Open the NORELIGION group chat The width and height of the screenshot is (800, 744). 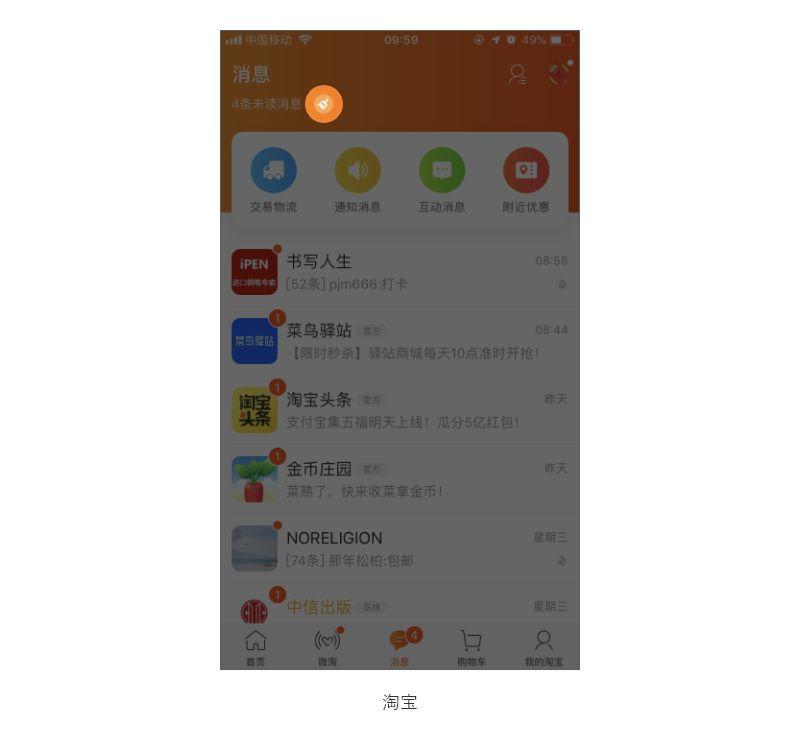tap(400, 548)
